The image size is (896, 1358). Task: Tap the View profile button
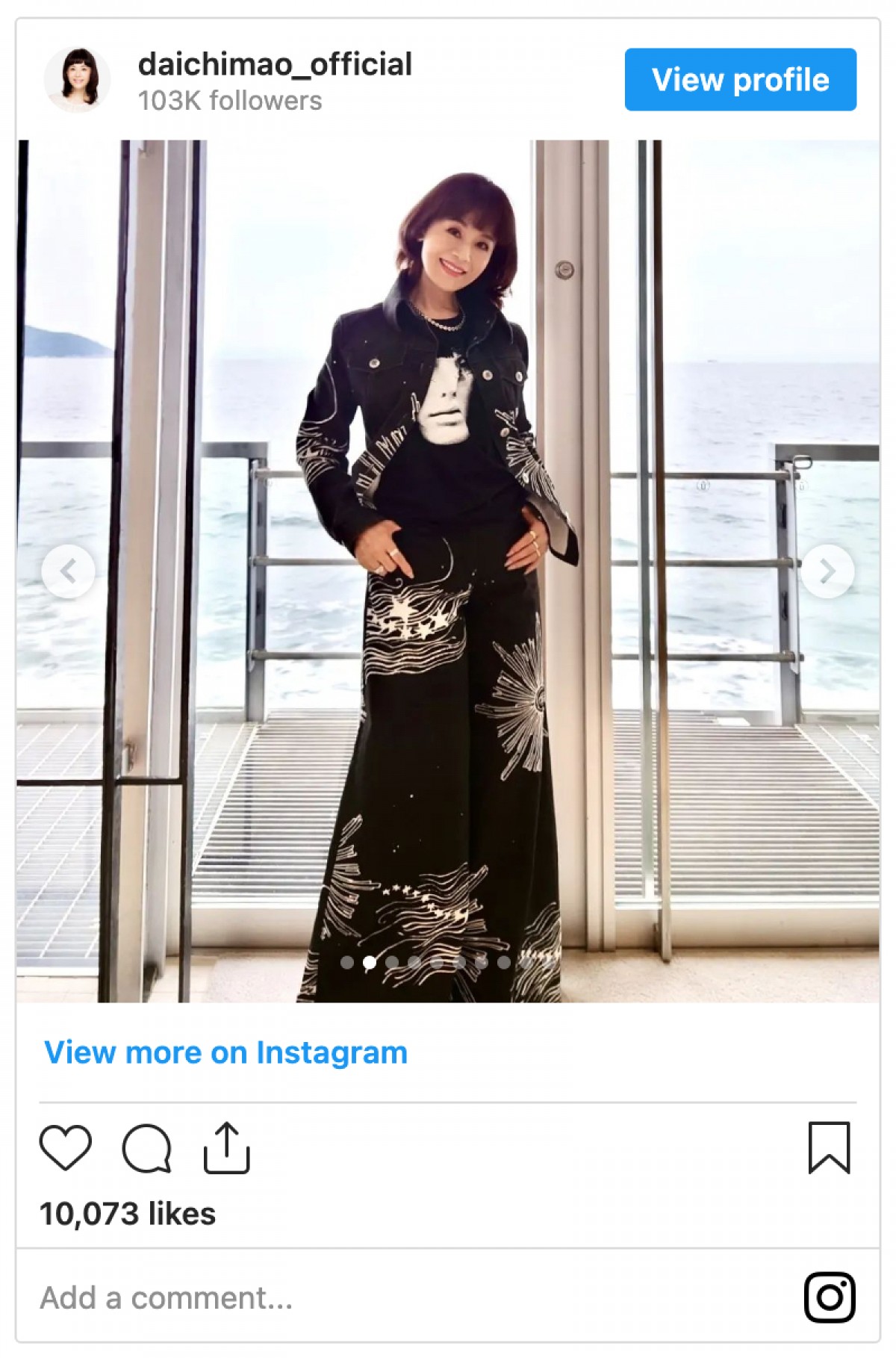tap(740, 80)
